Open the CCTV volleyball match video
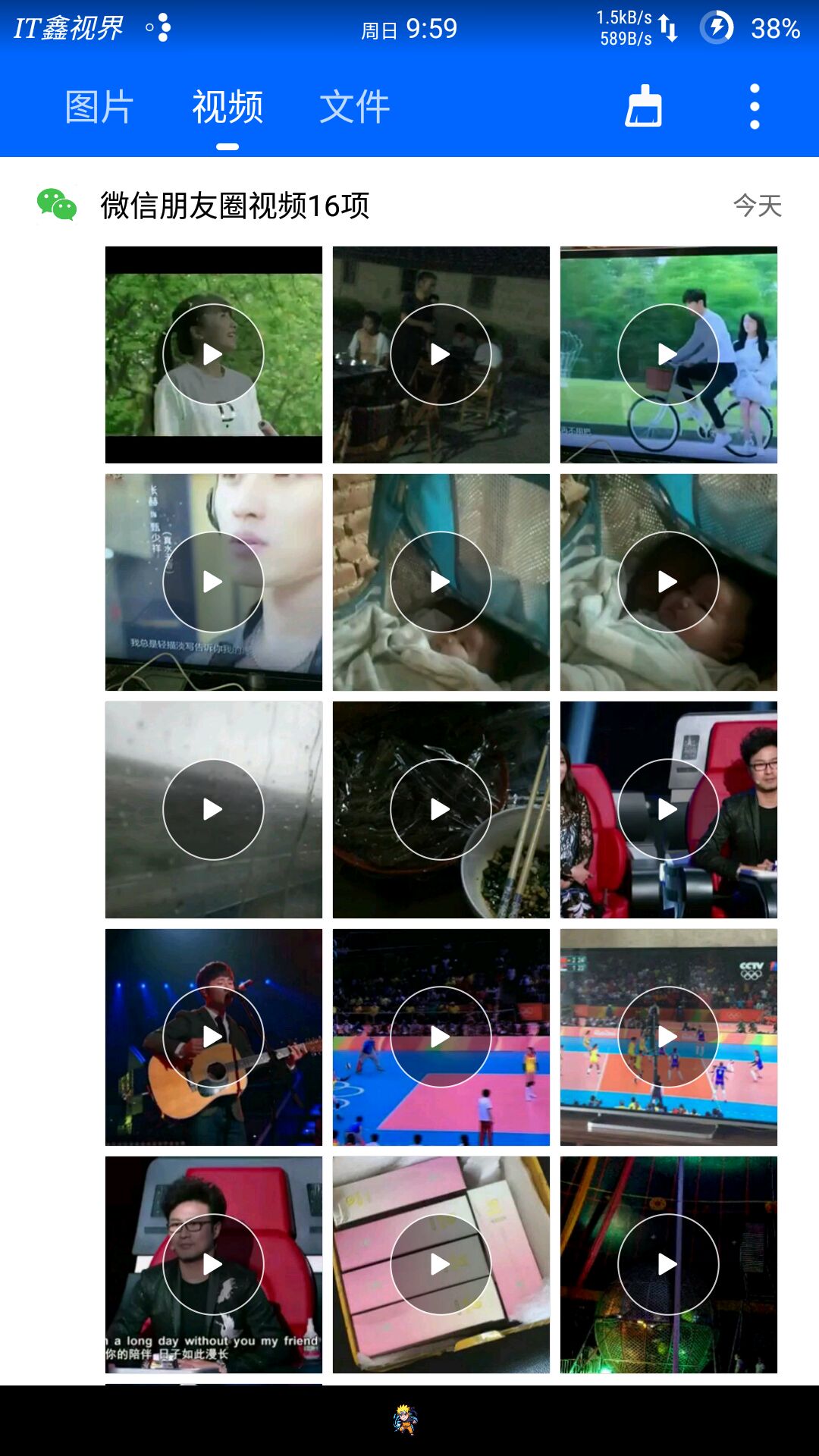819x1456 pixels. click(x=668, y=1037)
